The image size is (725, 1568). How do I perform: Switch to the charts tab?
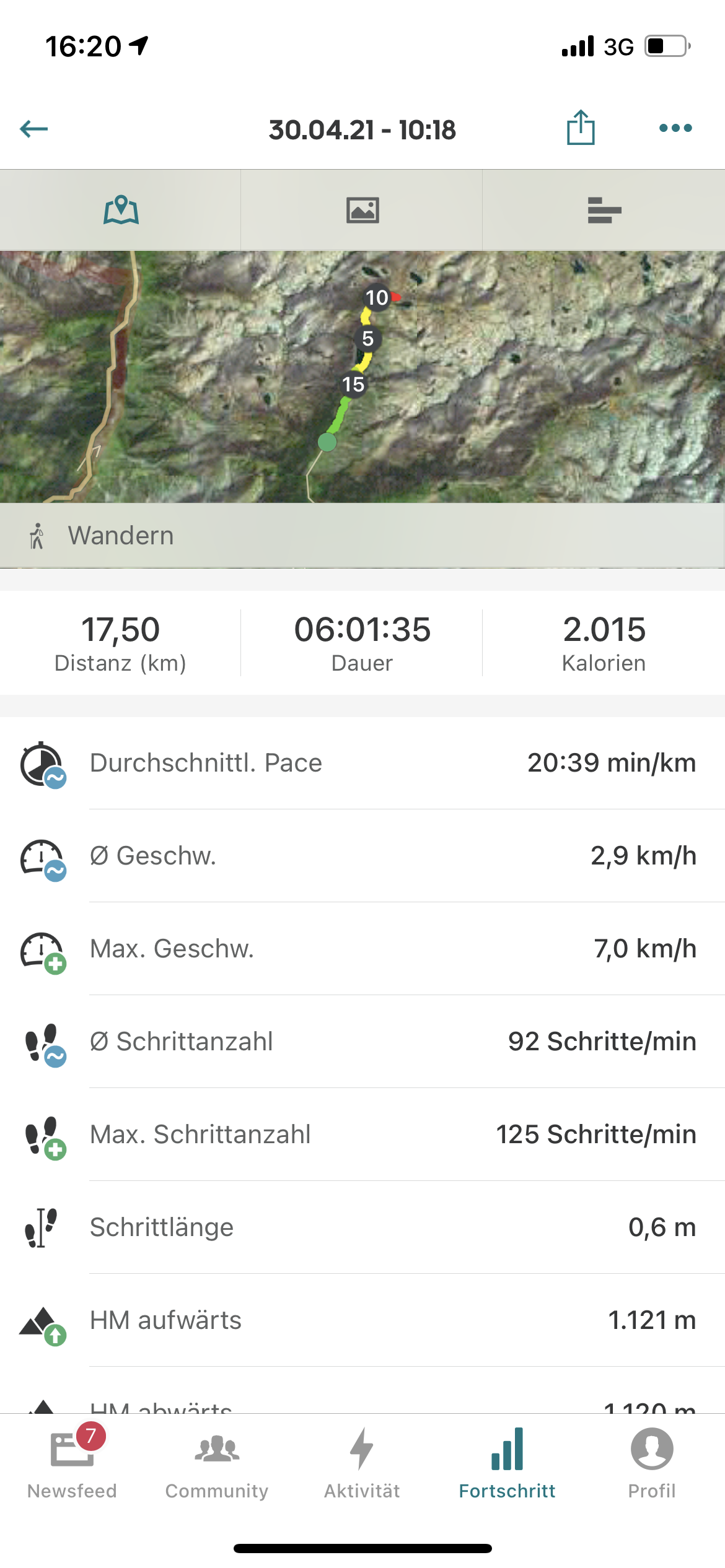pos(604,210)
